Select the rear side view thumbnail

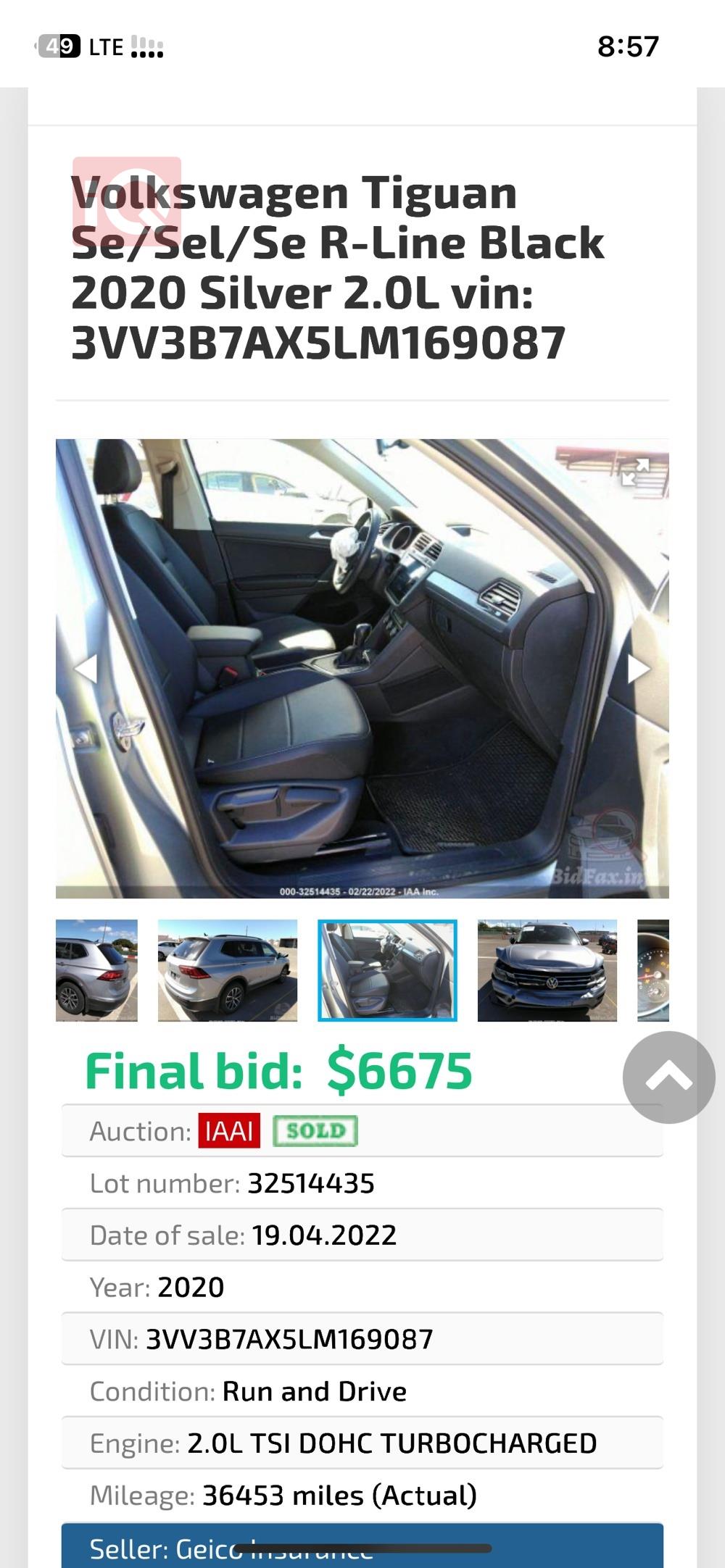click(x=96, y=970)
